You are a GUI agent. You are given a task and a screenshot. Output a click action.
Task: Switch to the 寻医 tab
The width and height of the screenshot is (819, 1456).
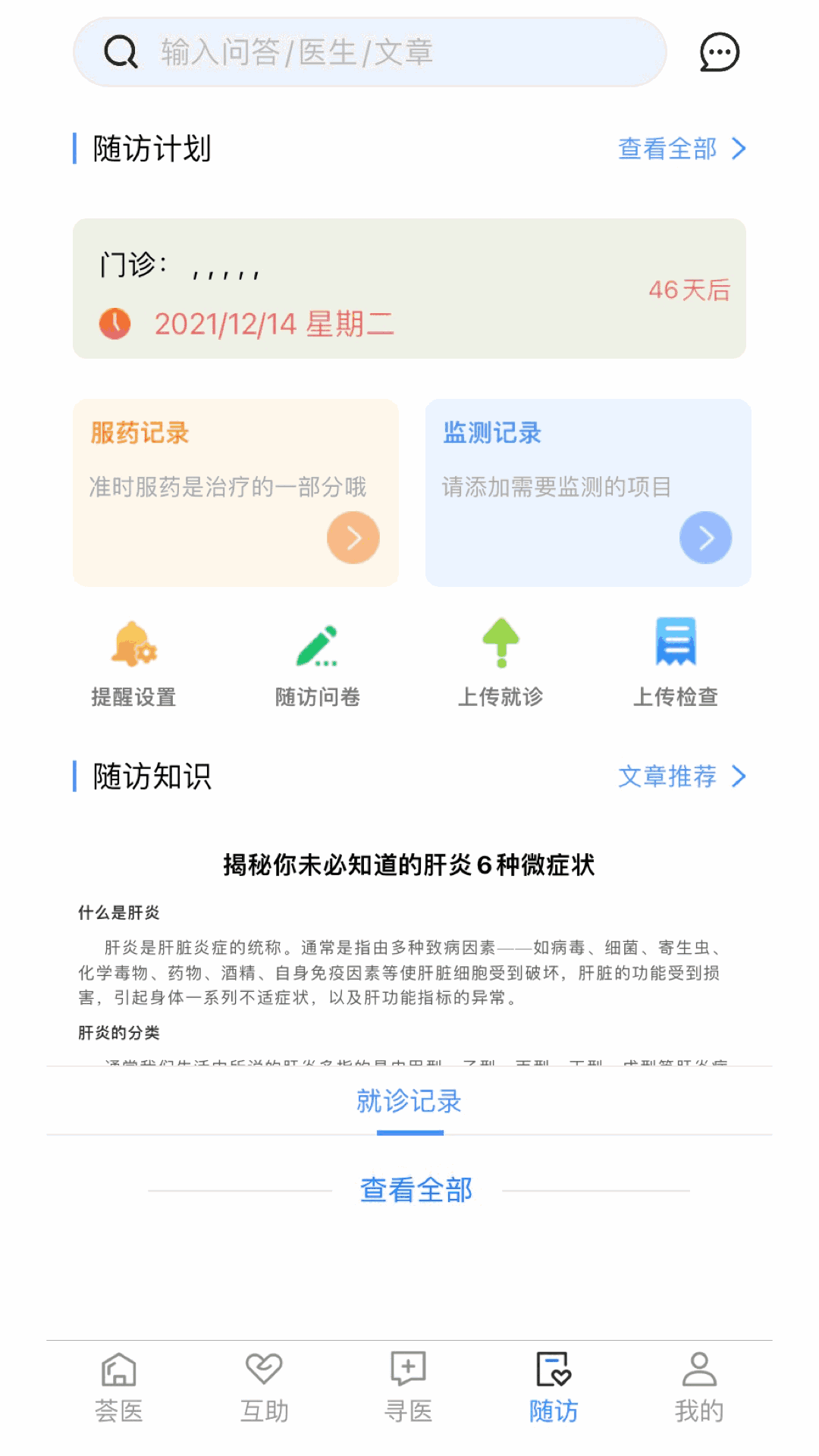[x=408, y=1388]
